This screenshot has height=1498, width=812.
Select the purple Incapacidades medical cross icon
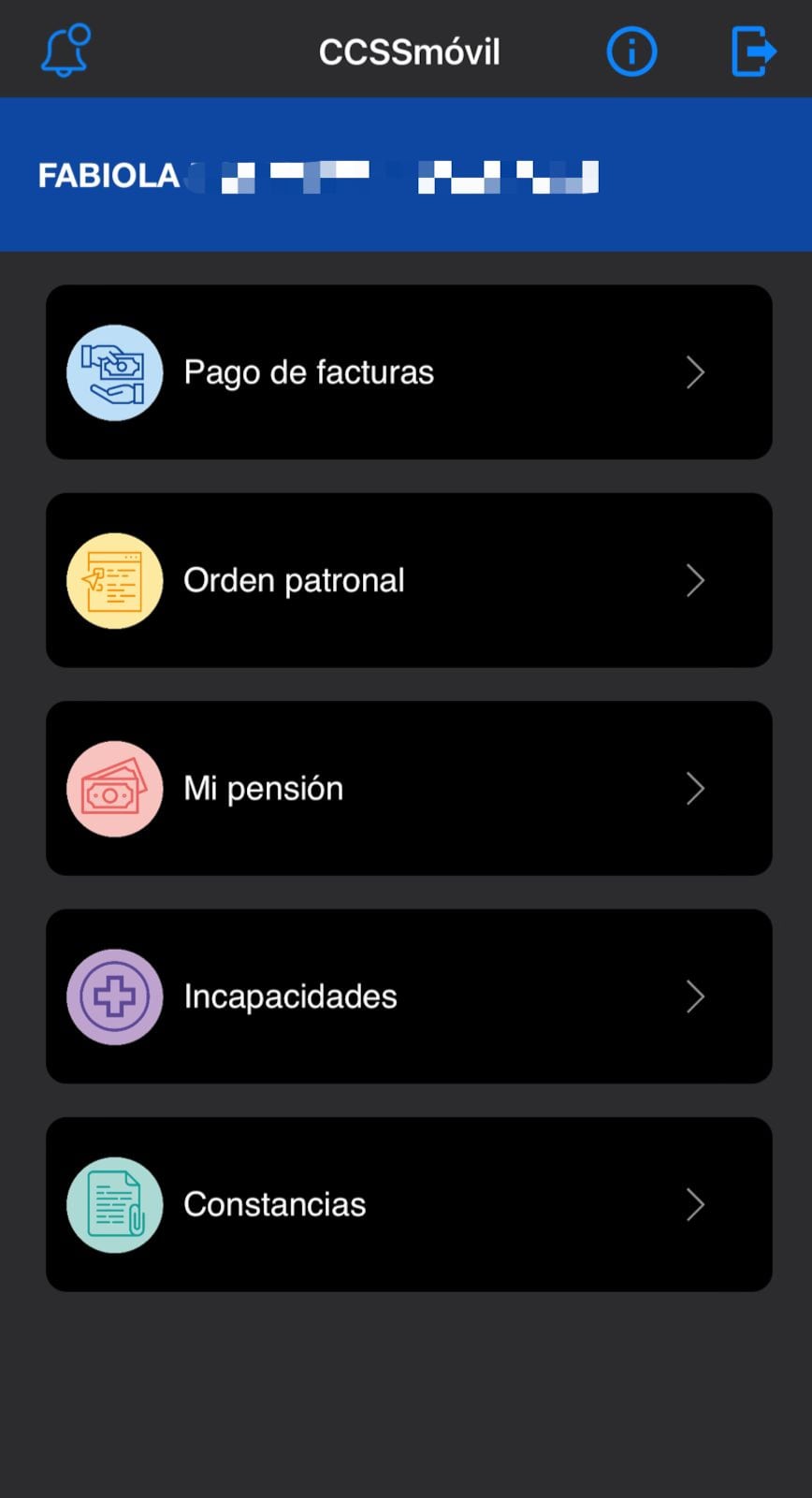114,996
